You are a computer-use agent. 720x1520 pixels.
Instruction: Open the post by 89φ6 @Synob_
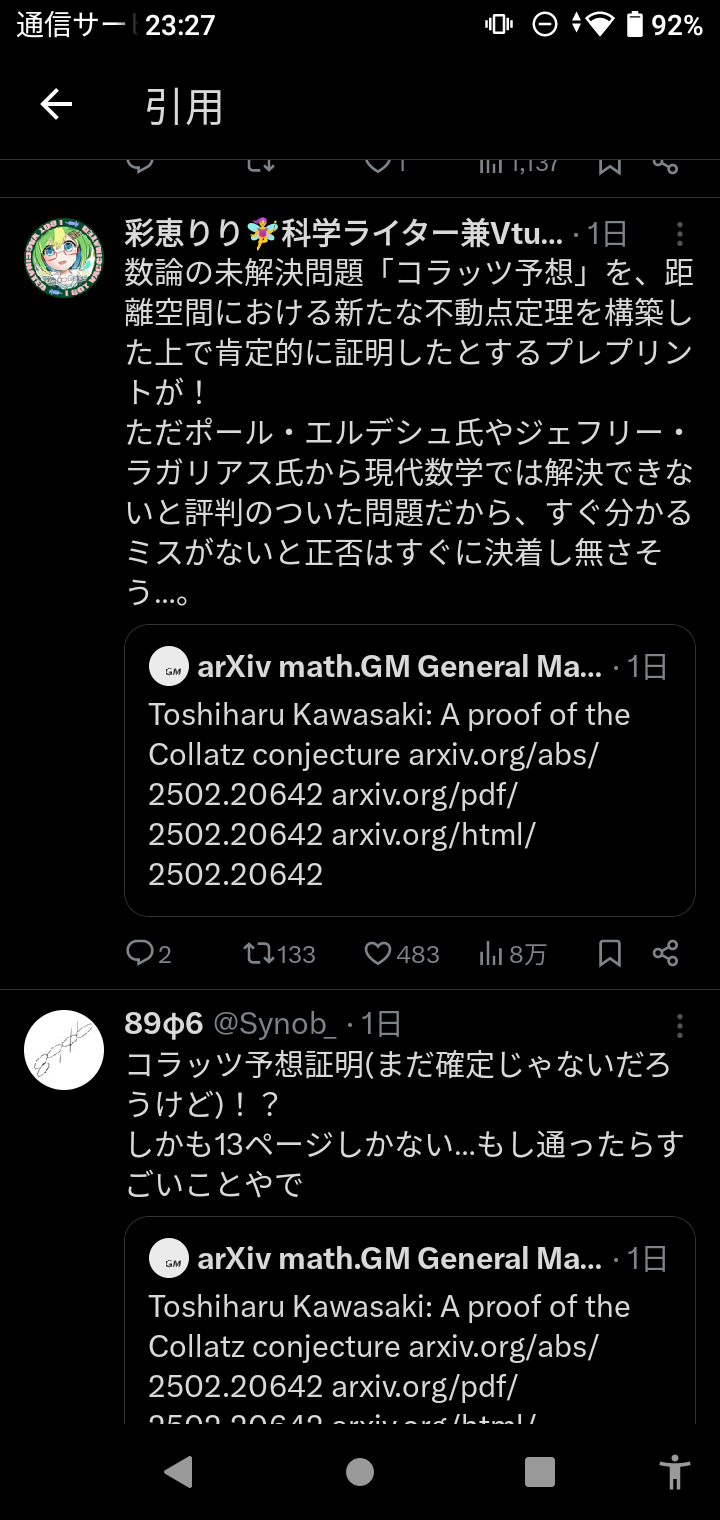tap(400, 1120)
